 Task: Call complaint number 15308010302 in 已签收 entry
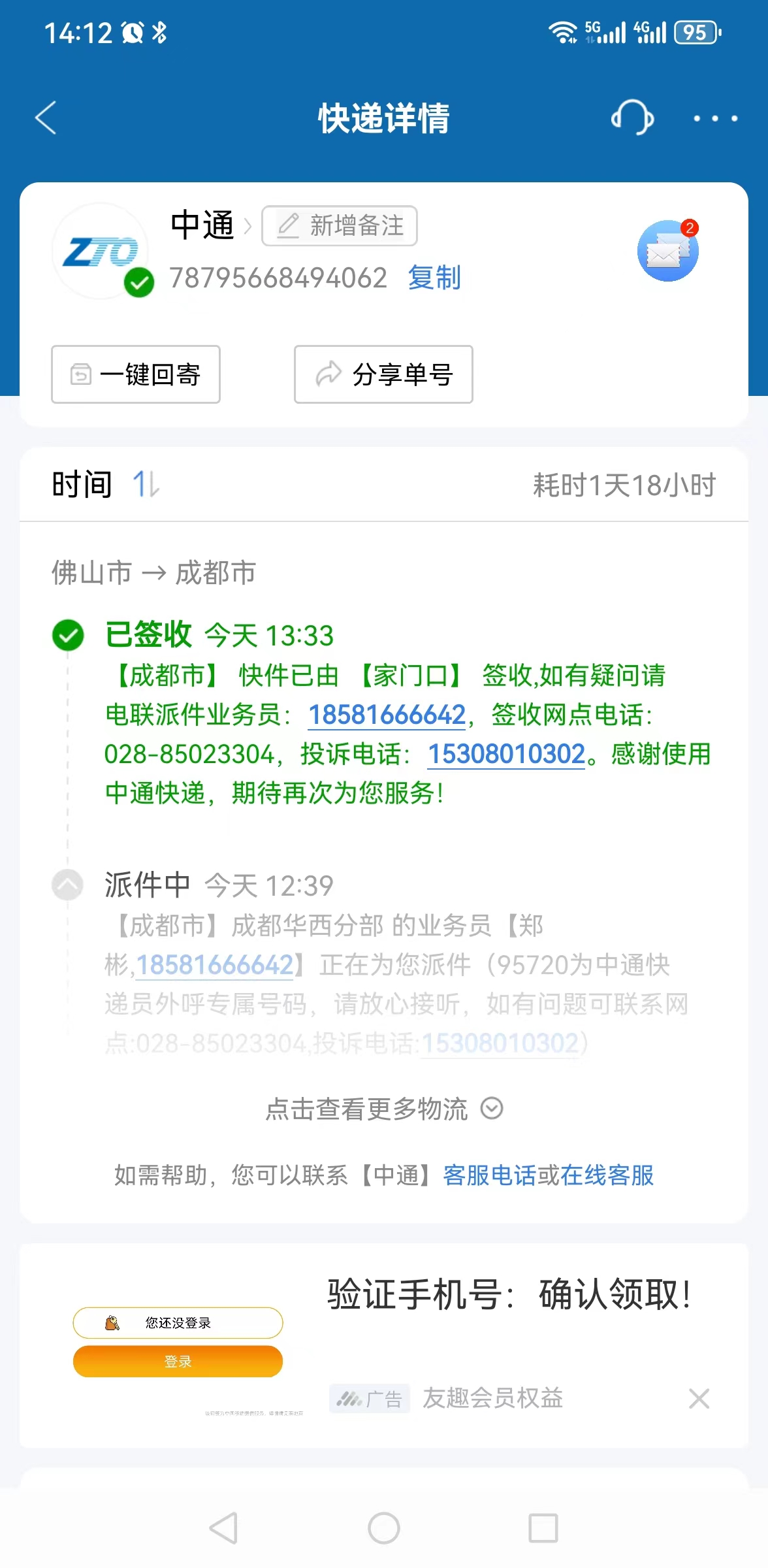click(x=507, y=754)
